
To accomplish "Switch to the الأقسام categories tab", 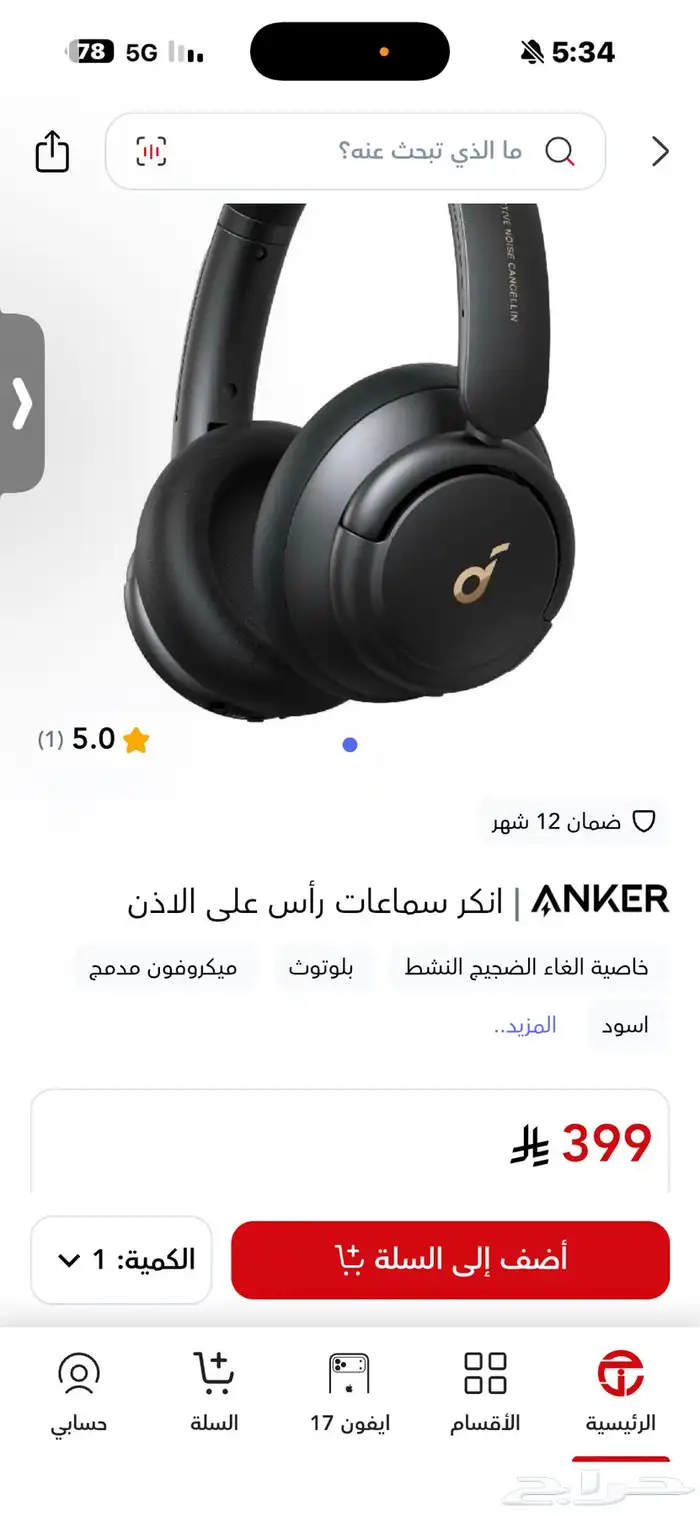I will (x=485, y=1392).
